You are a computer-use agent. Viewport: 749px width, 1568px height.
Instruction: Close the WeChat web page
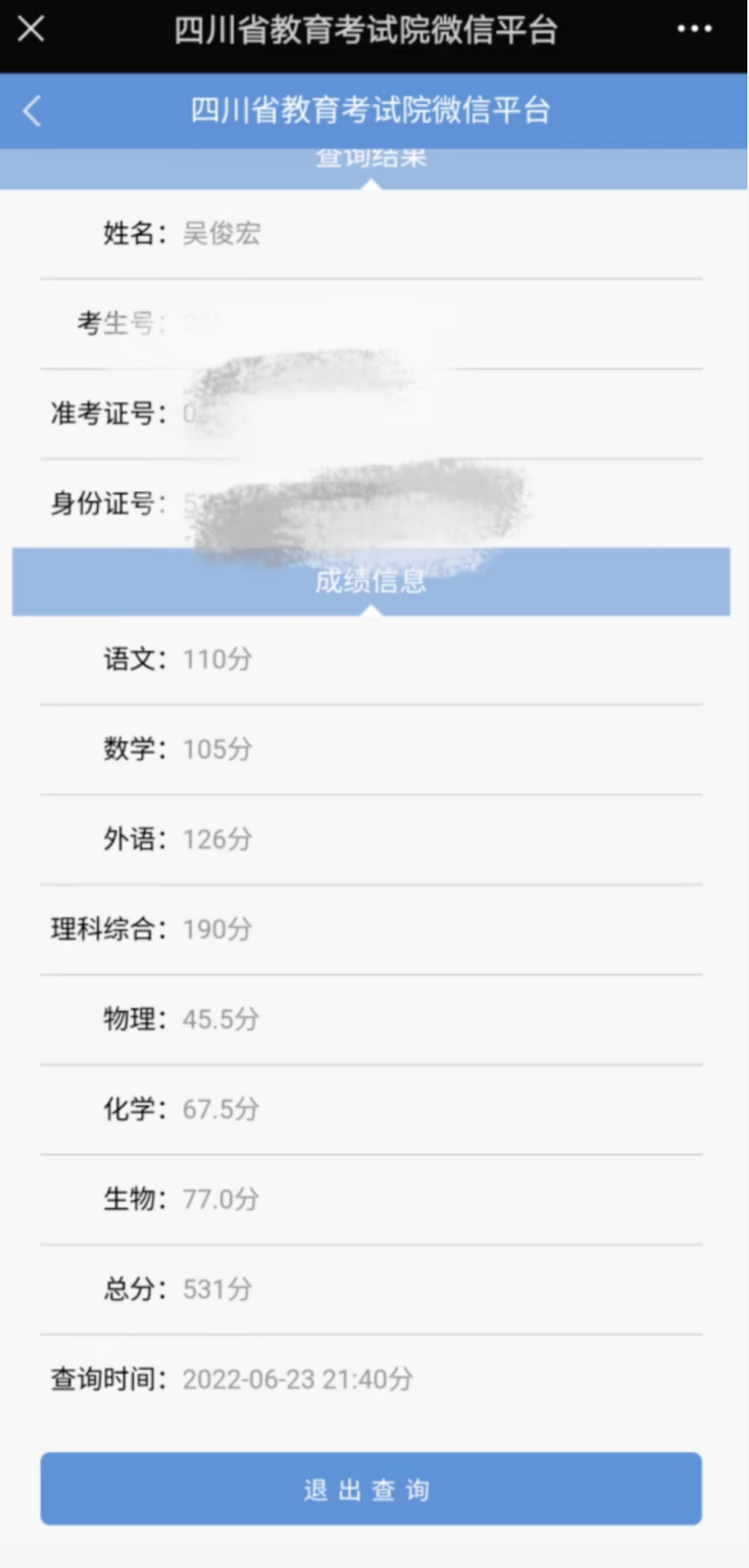(32, 30)
